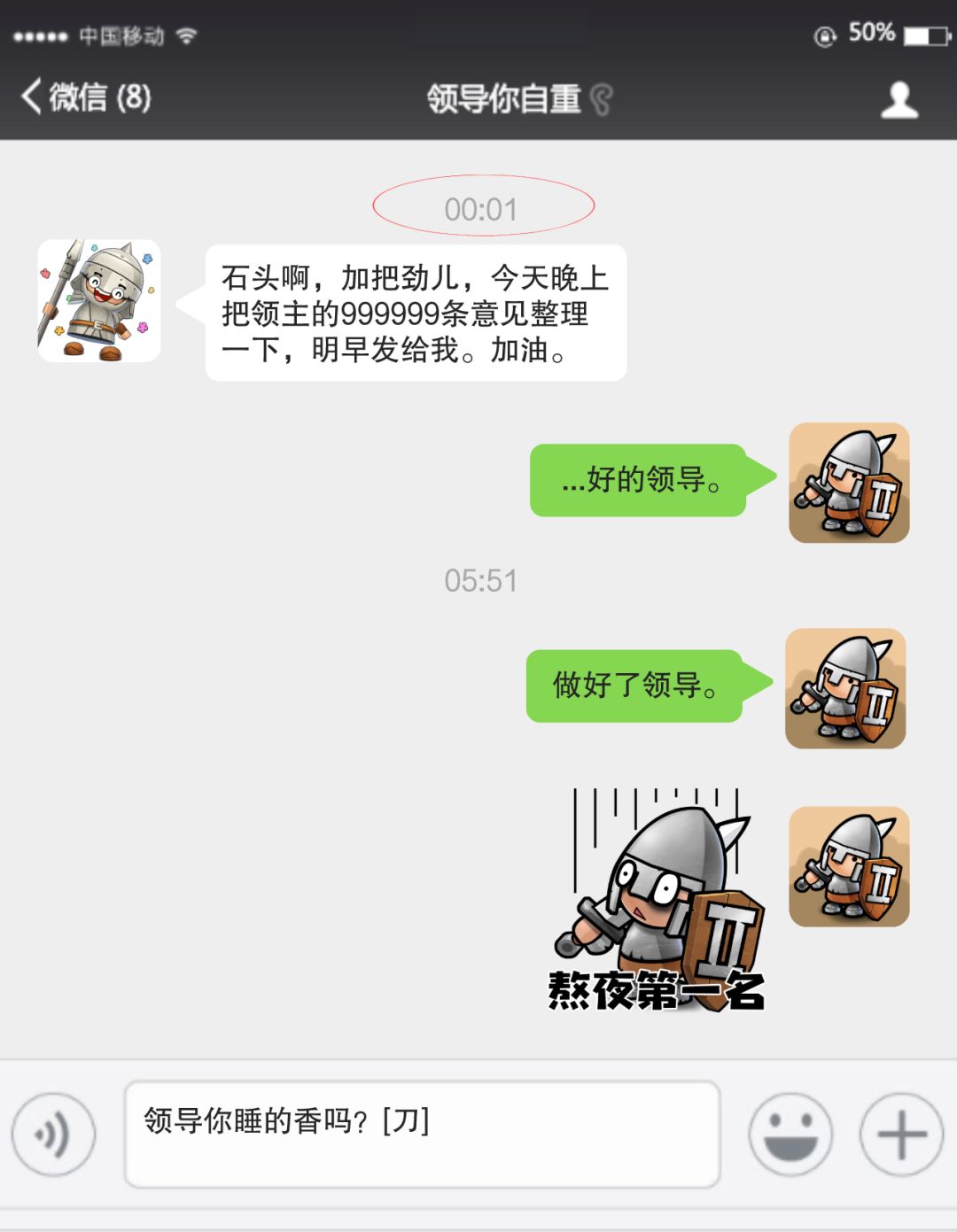Switch to voice message mode via speaker icon
This screenshot has height=1232, width=957.
55,1132
